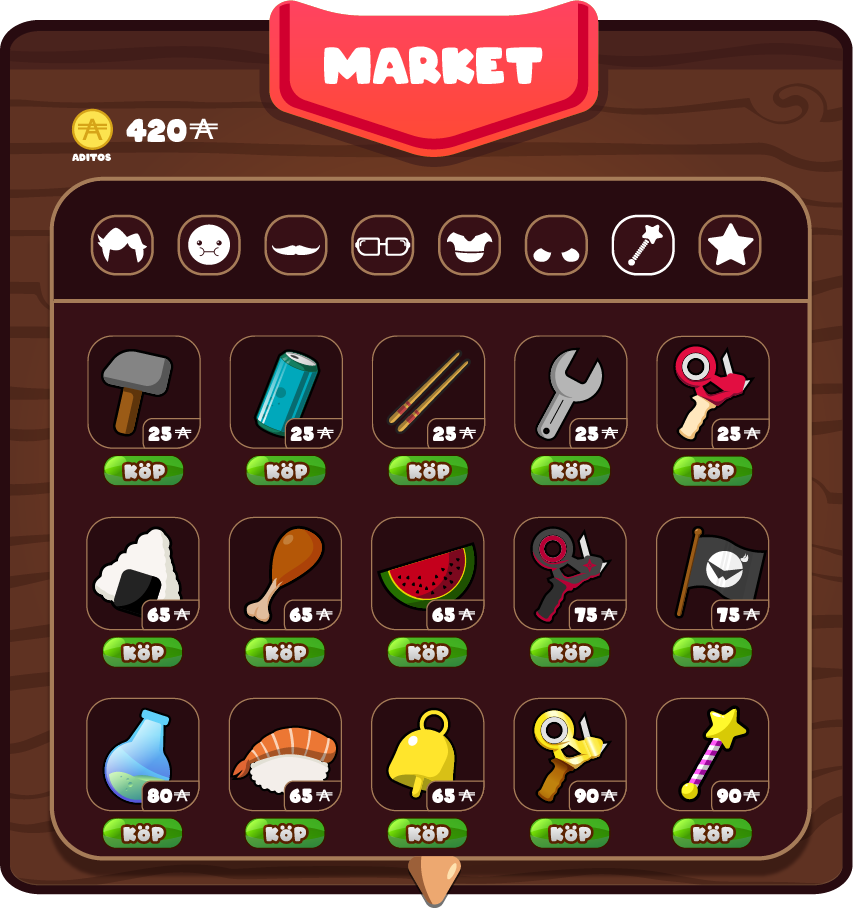Purchase the chicken drumstick item
Screen dimensions: 853x908
coord(286,652)
